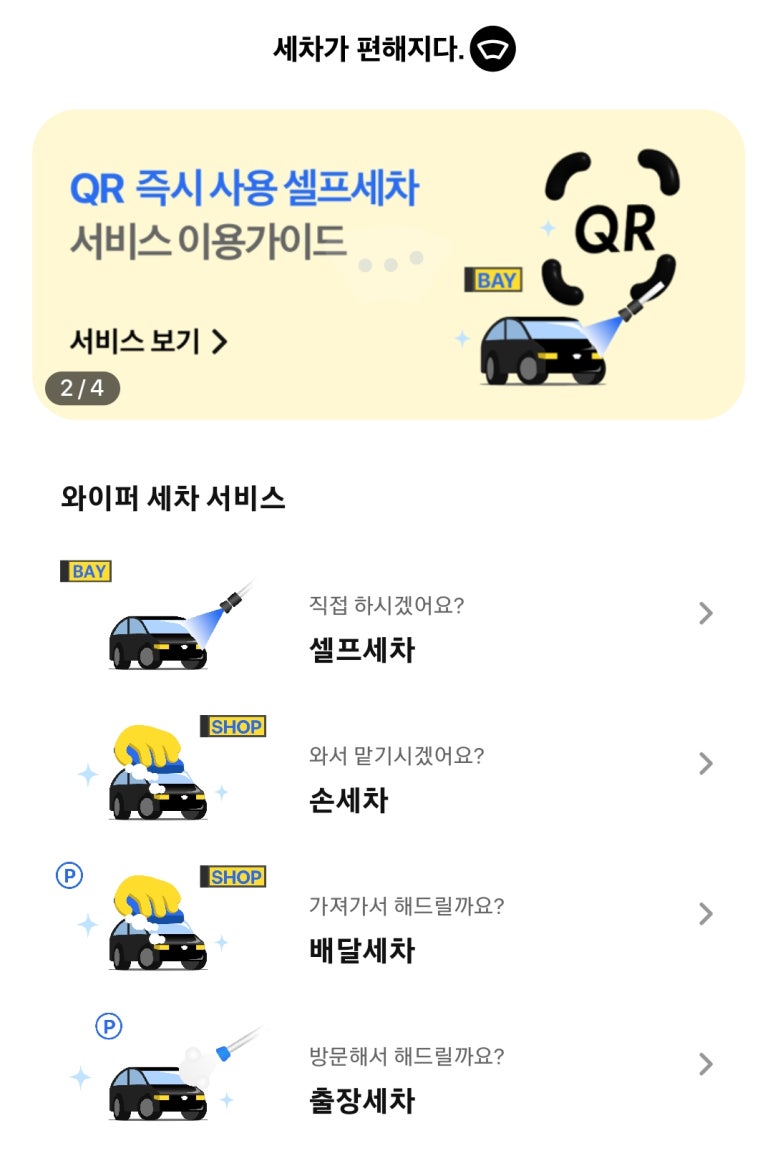Tap the 서비스 보기 link
773x1176 pixels.
tap(148, 341)
